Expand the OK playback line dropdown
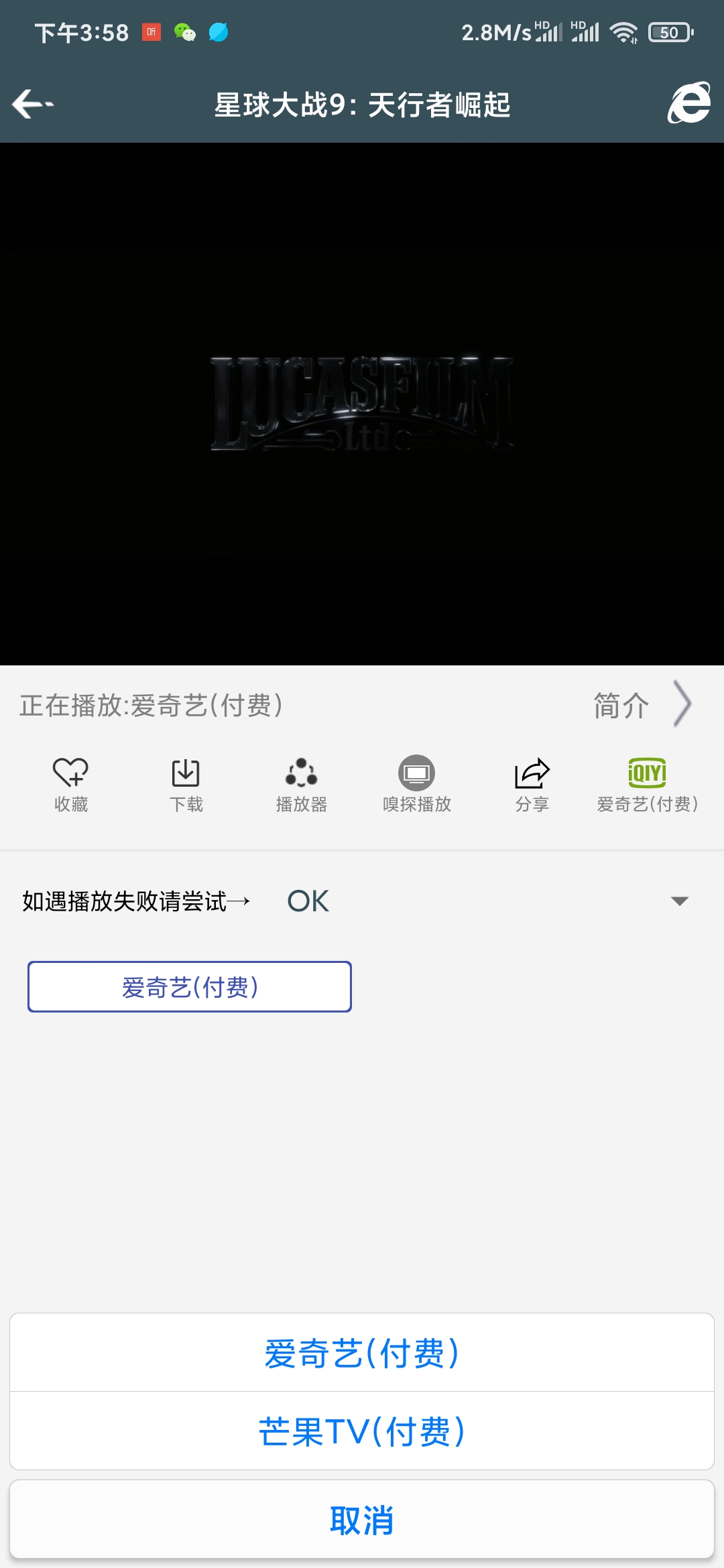The height and width of the screenshot is (1568, 724). 679,901
